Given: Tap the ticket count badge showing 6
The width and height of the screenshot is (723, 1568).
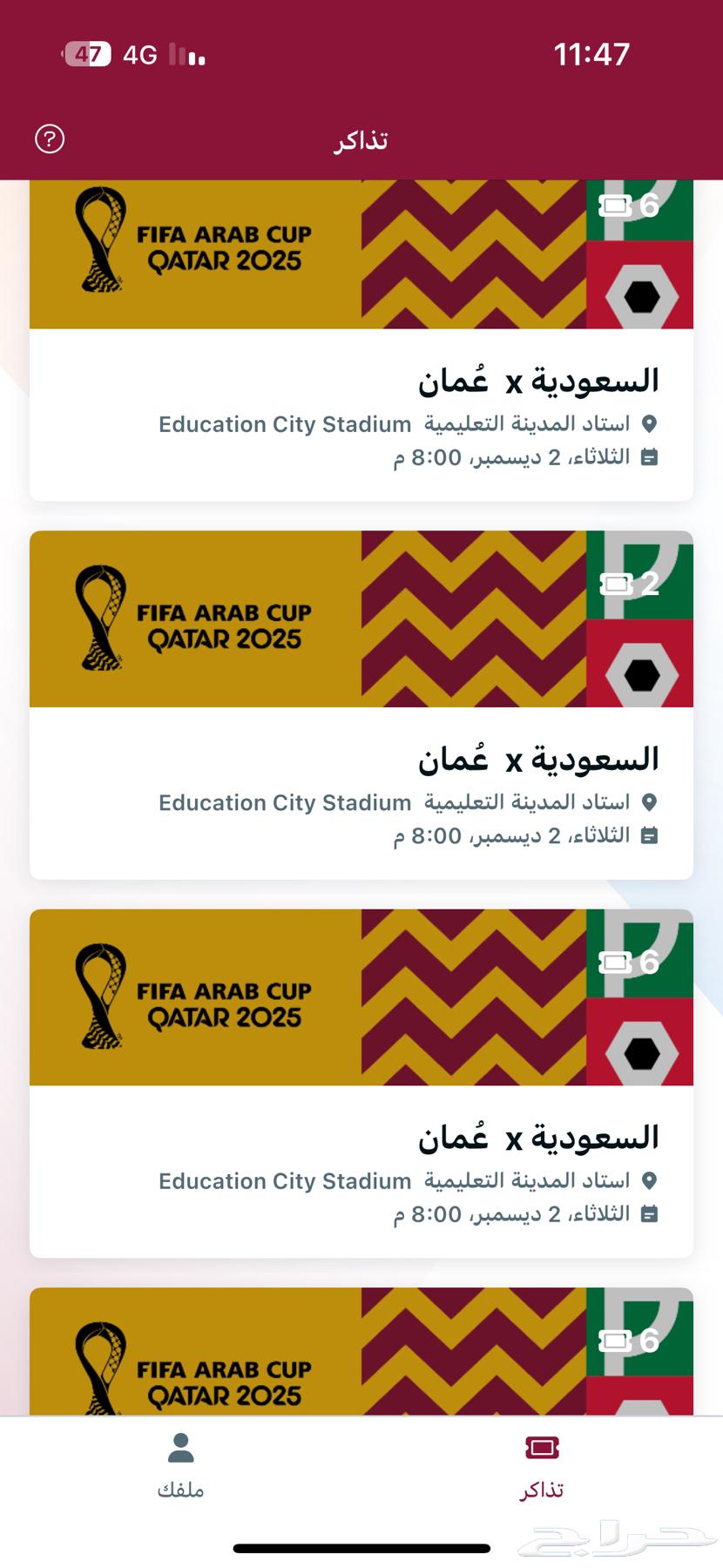Looking at the screenshot, I should click(x=630, y=206).
